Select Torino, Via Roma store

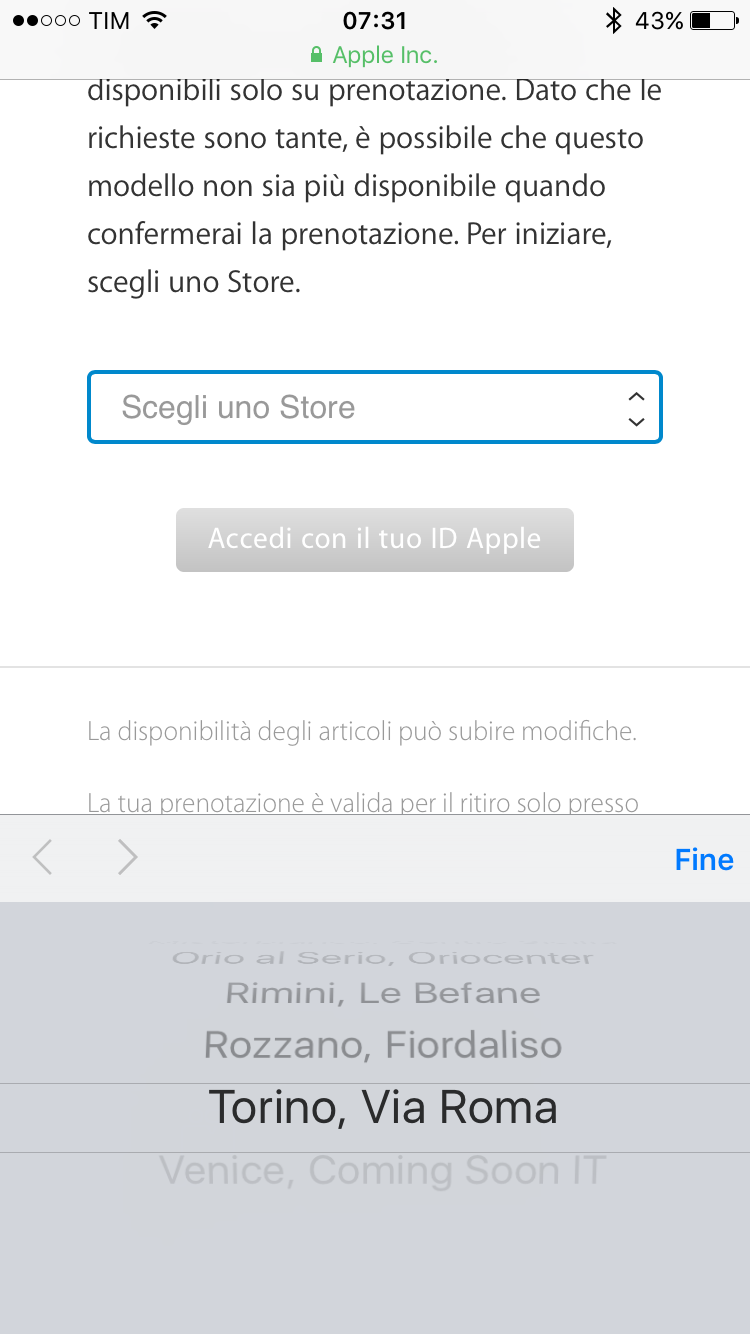(382, 1108)
